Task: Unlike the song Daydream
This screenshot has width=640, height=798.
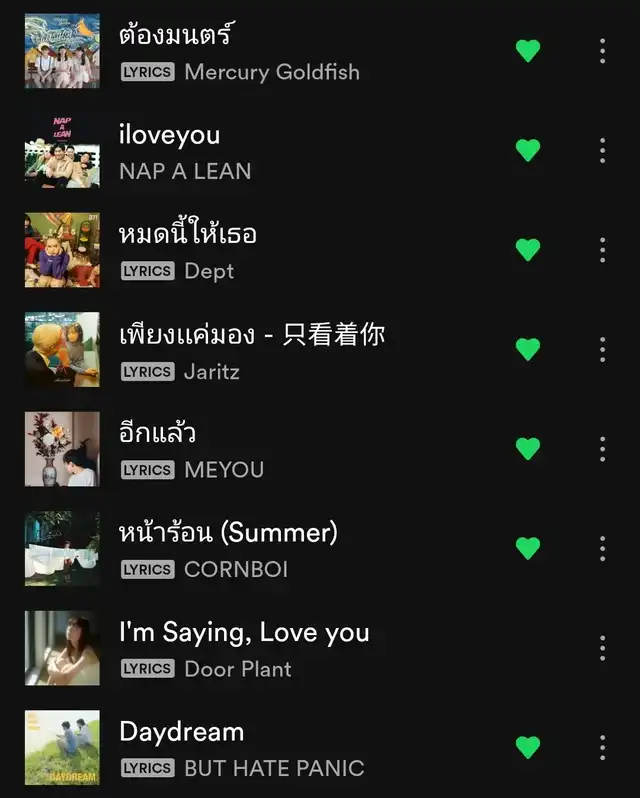Action: [528, 747]
